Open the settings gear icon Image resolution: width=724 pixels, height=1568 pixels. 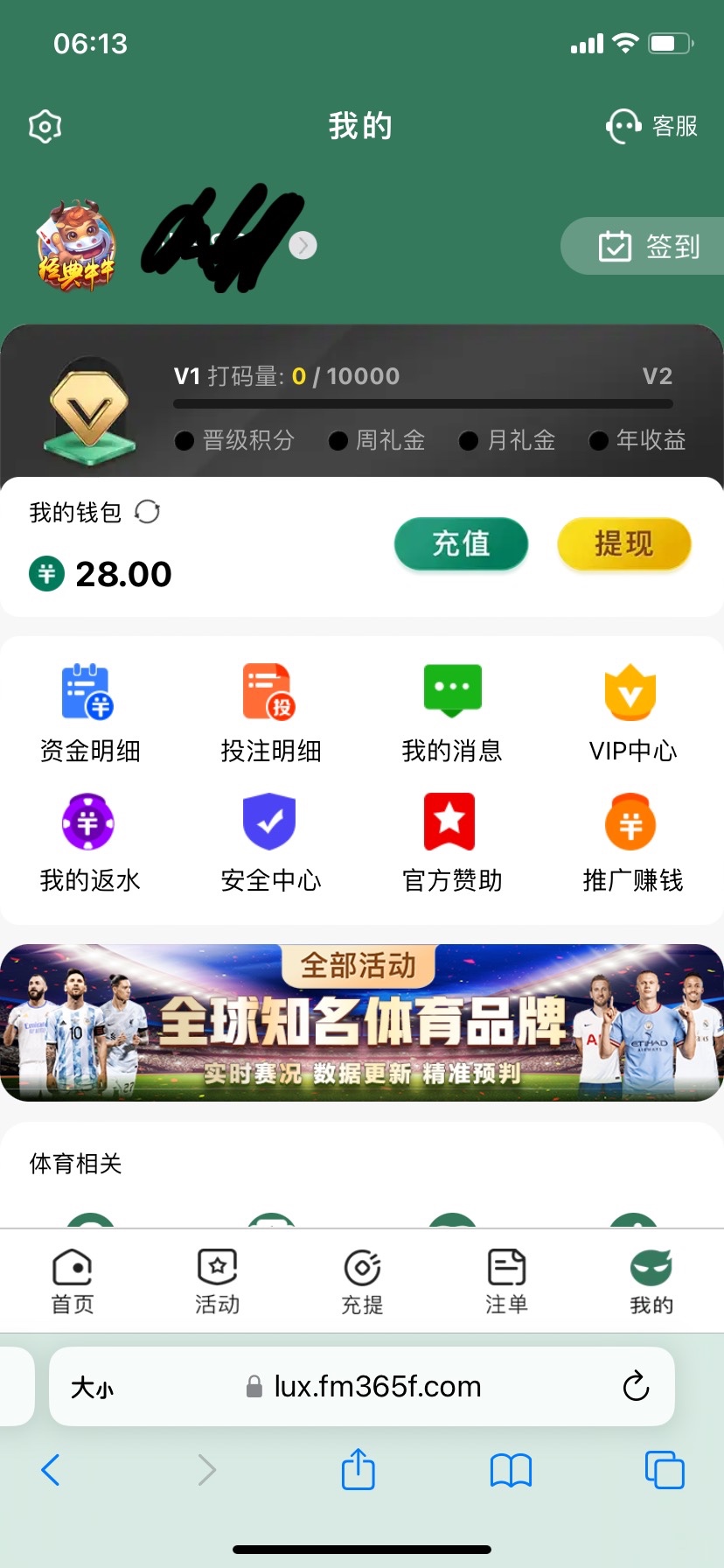click(45, 127)
